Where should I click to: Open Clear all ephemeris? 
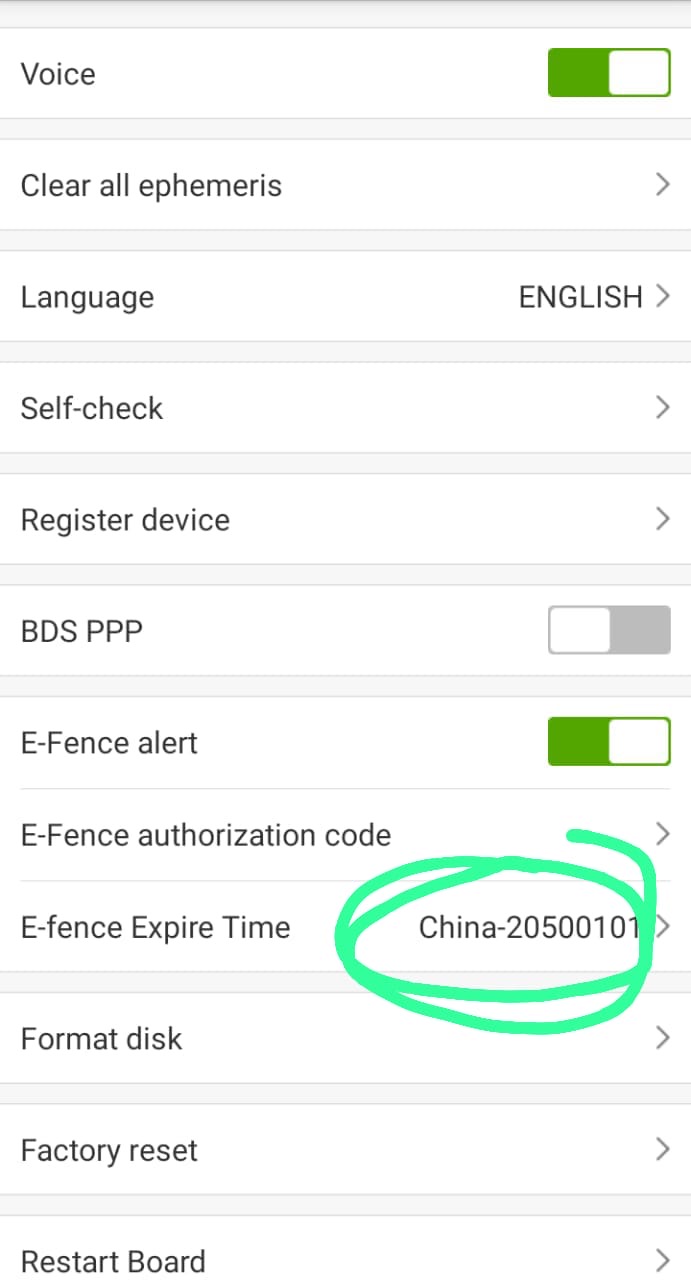click(x=345, y=186)
